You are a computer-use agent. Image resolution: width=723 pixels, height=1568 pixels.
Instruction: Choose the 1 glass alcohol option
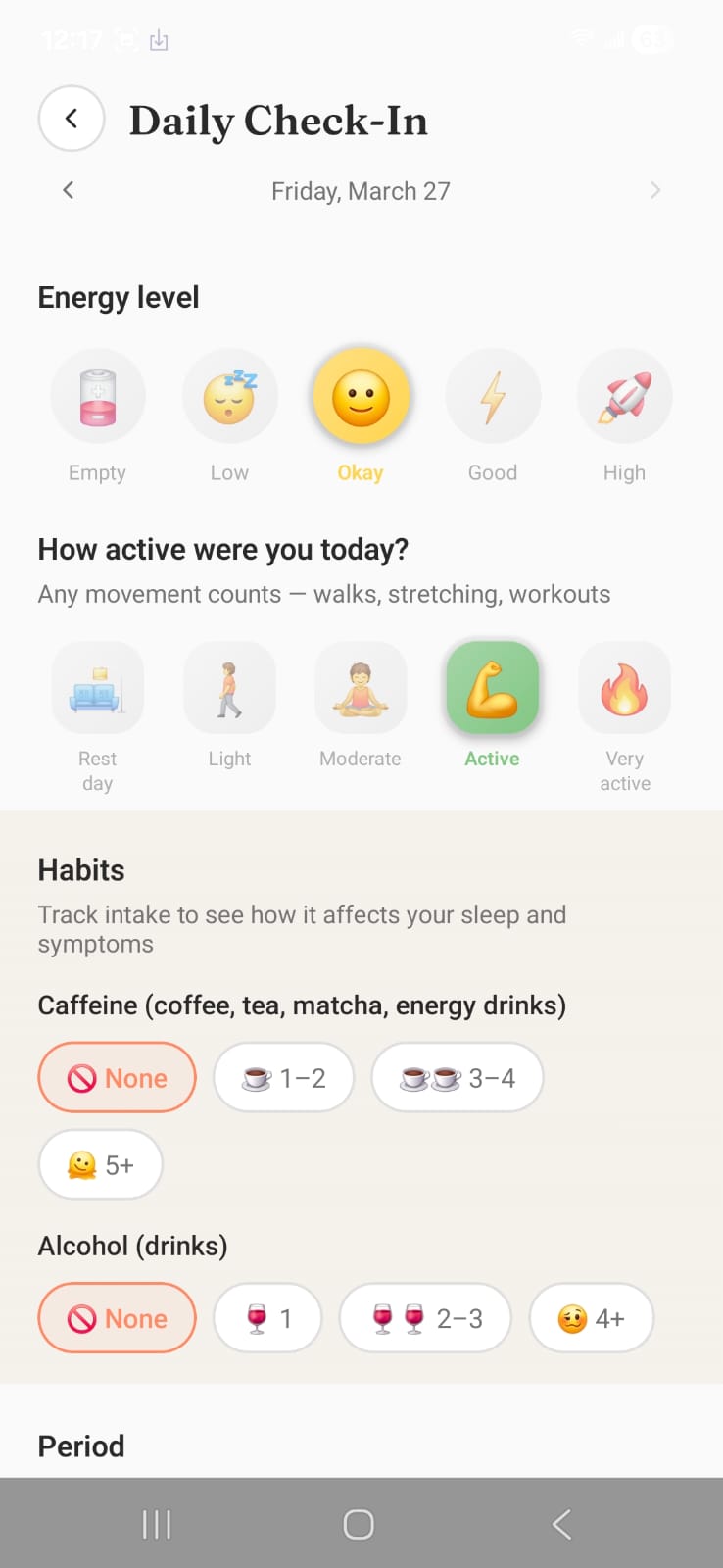pyautogui.click(x=267, y=1318)
